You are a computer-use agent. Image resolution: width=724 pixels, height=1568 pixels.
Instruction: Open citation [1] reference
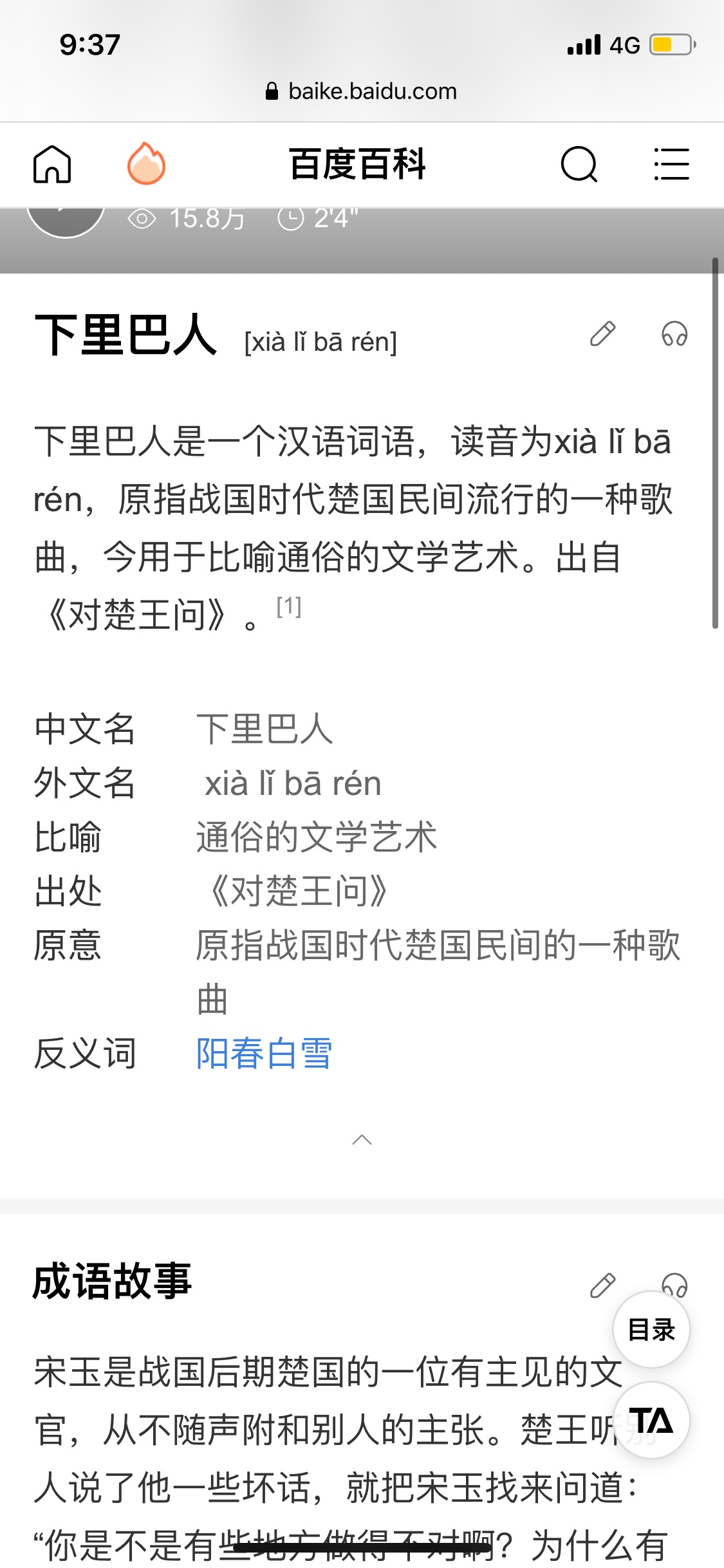289,606
